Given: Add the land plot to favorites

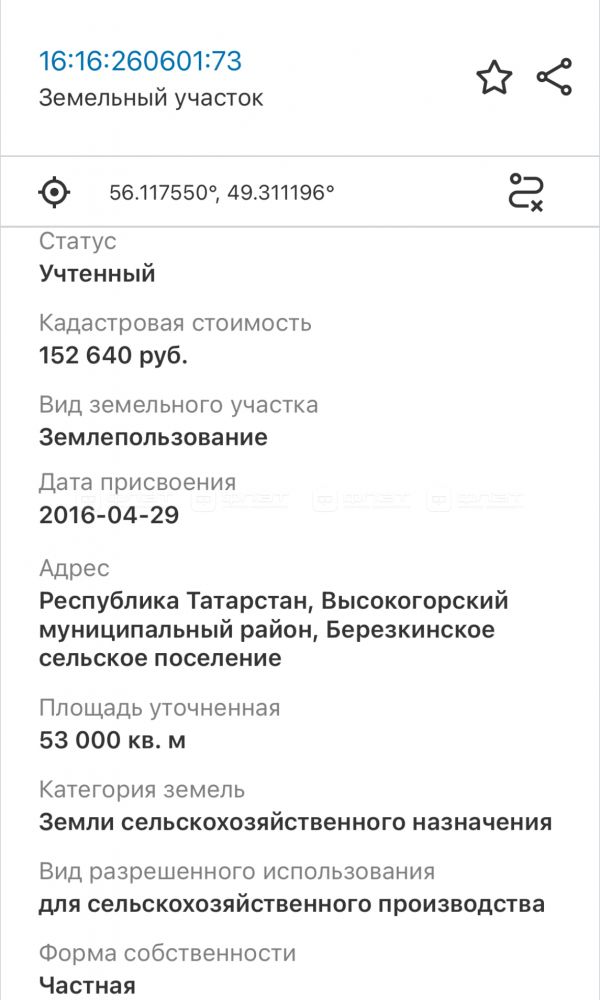Looking at the screenshot, I should [x=494, y=78].
